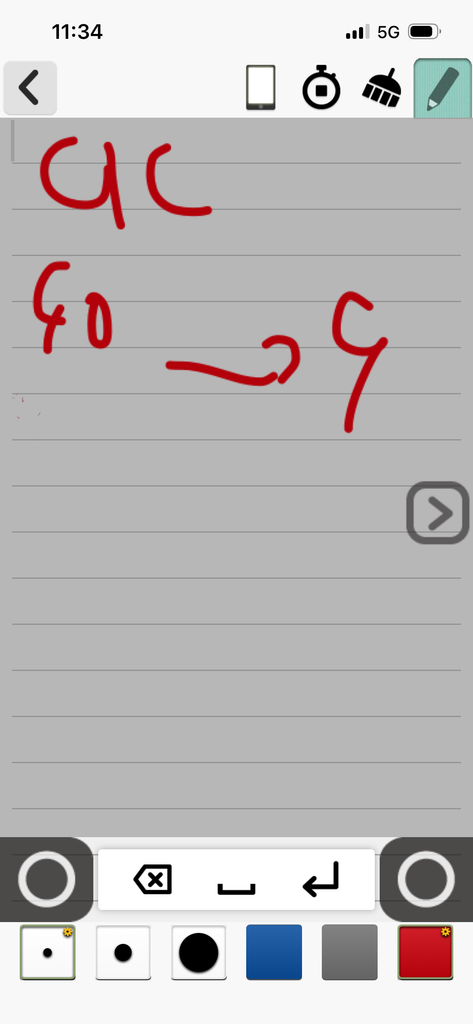Viewport: 473px width, 1024px height.
Task: Tap the phone device icon
Action: 261,88
